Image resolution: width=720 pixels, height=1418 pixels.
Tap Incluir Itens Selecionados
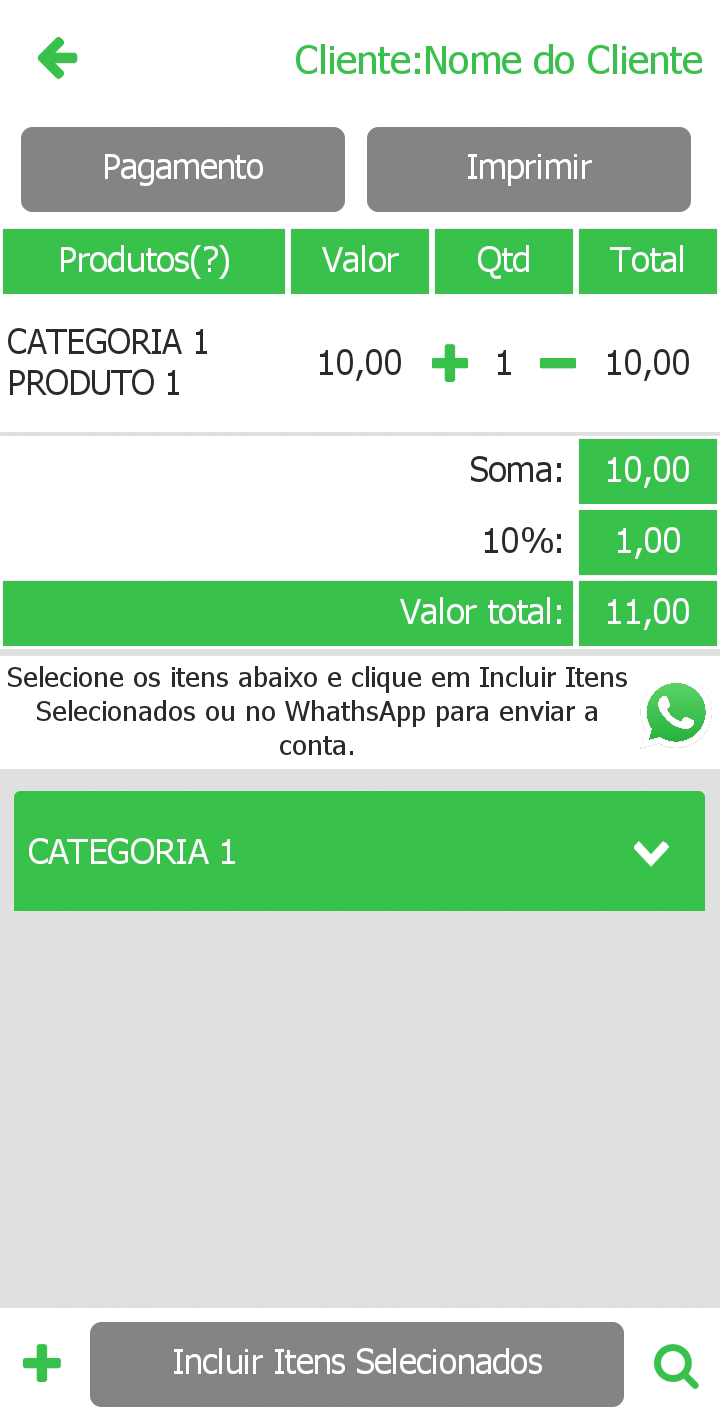[x=357, y=1364]
